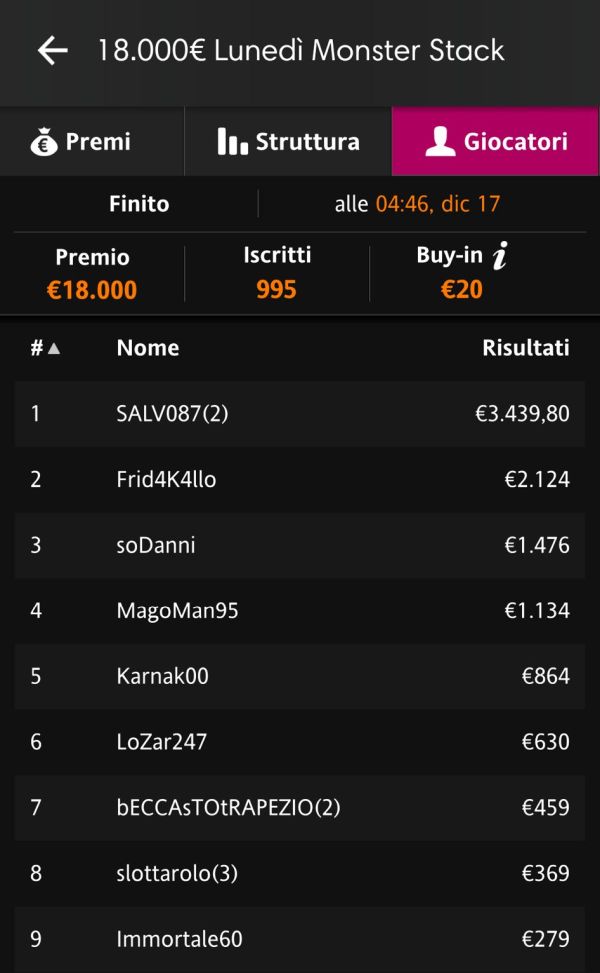View slottarolo(3) player entry

[x=300, y=874]
